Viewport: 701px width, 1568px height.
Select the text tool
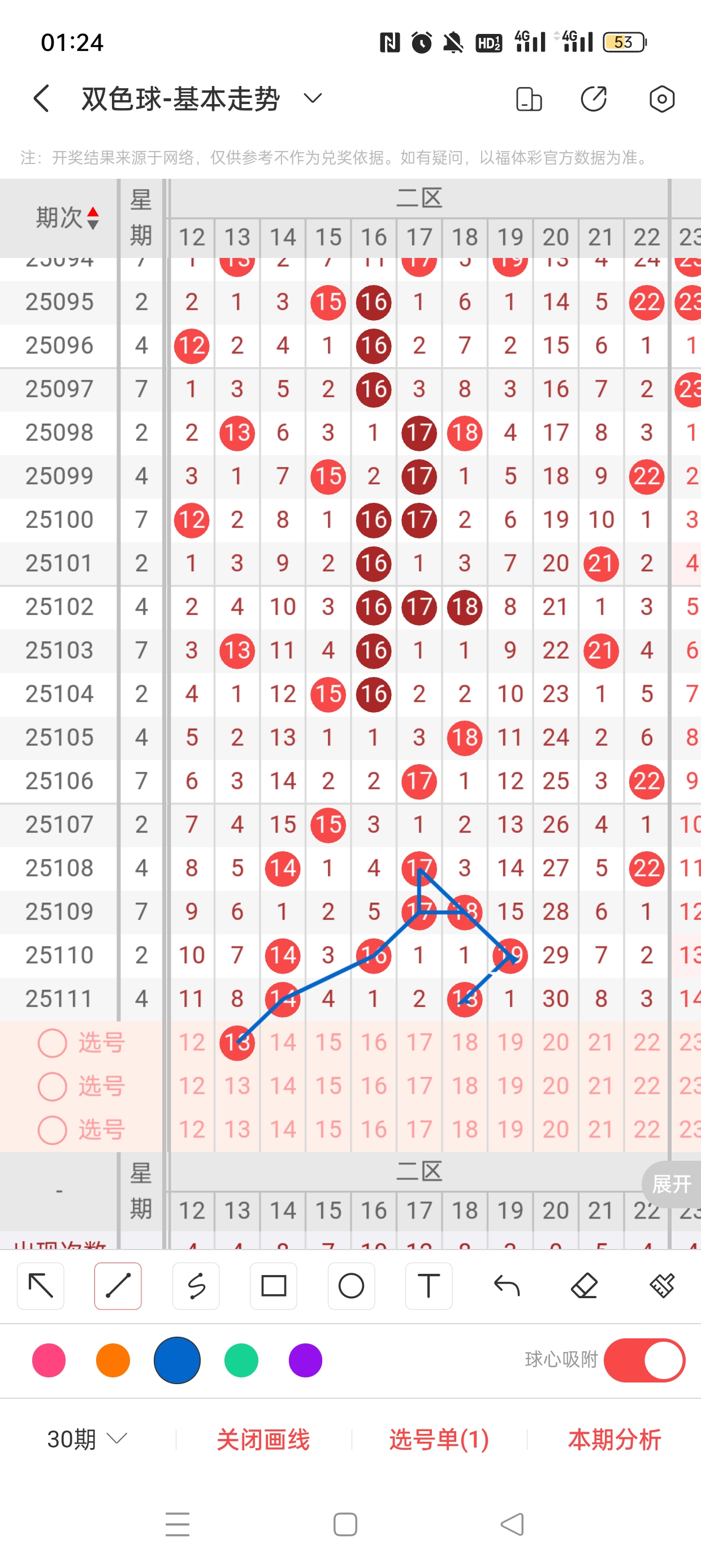tap(429, 1286)
